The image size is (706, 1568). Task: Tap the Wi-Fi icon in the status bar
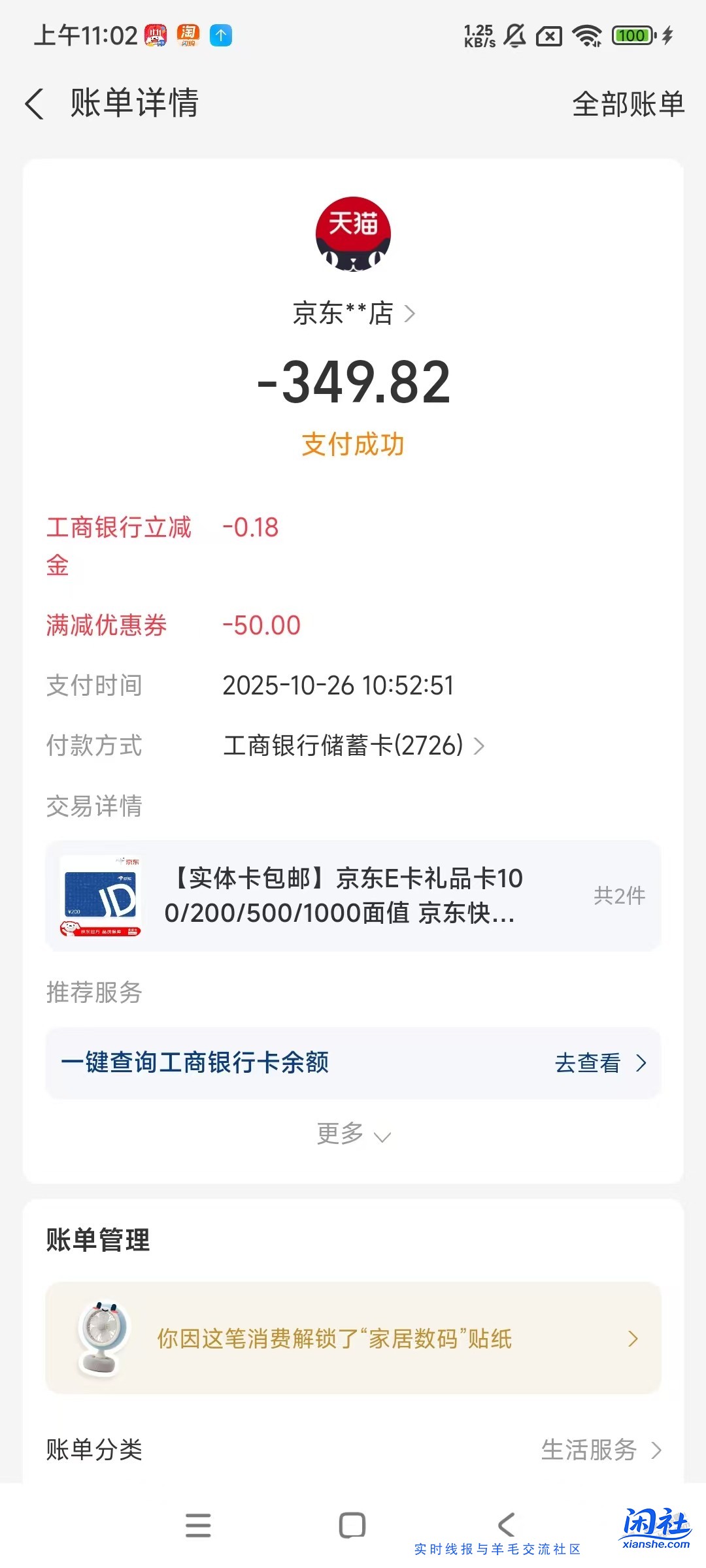tap(587, 36)
